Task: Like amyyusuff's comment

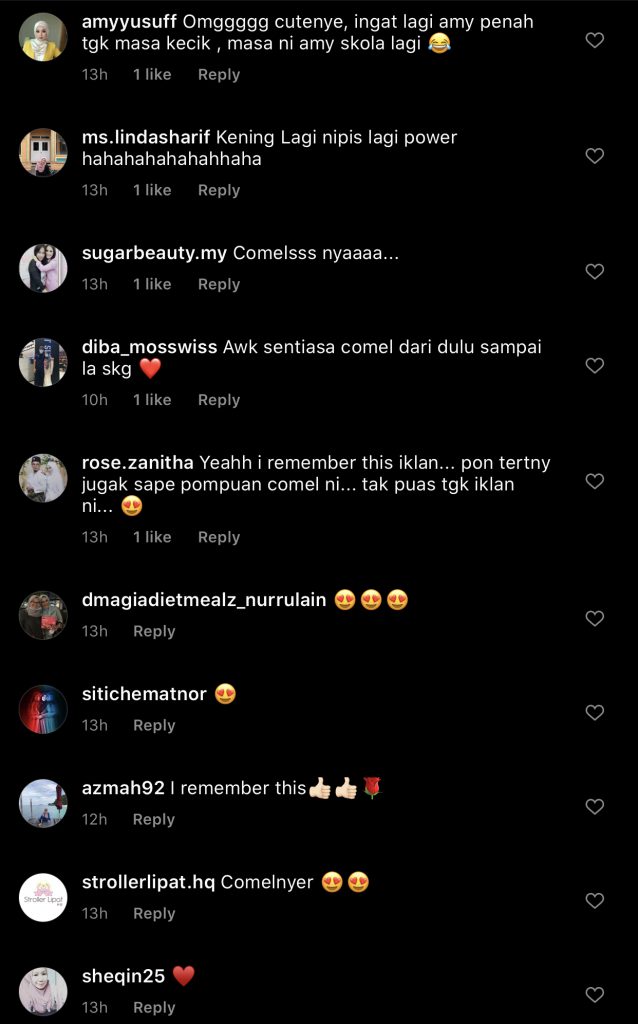Action: (x=594, y=41)
